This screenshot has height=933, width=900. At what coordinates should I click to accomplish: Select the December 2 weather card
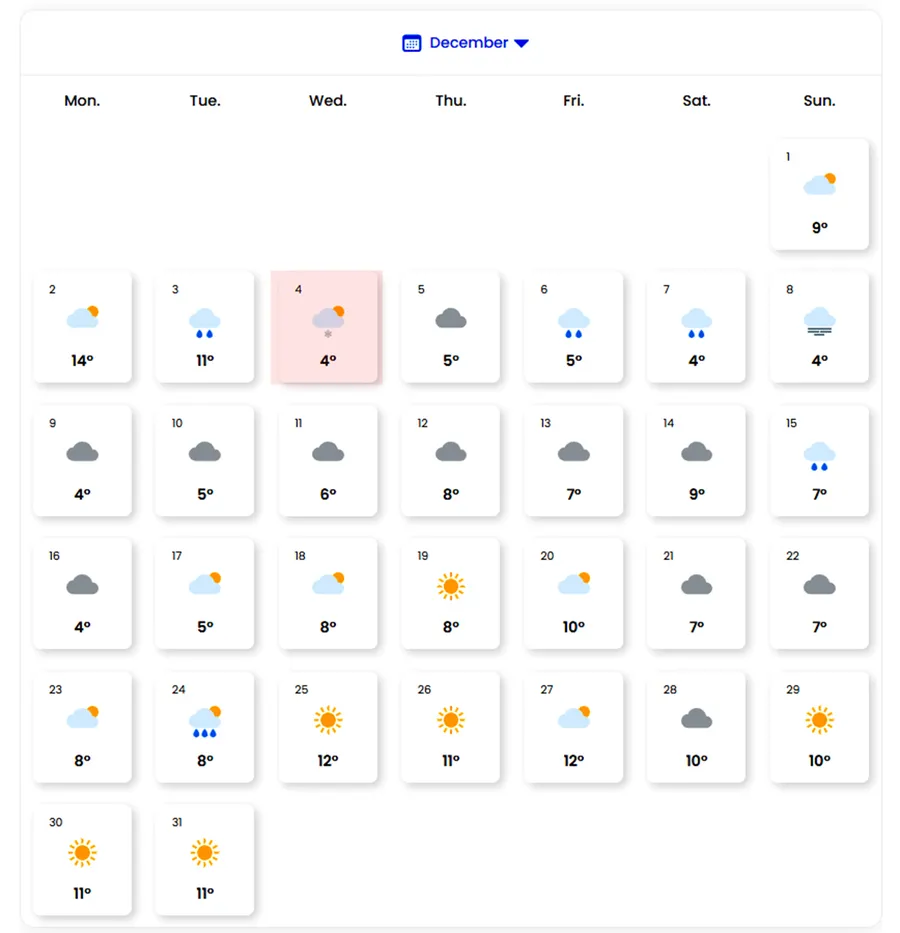pos(82,327)
